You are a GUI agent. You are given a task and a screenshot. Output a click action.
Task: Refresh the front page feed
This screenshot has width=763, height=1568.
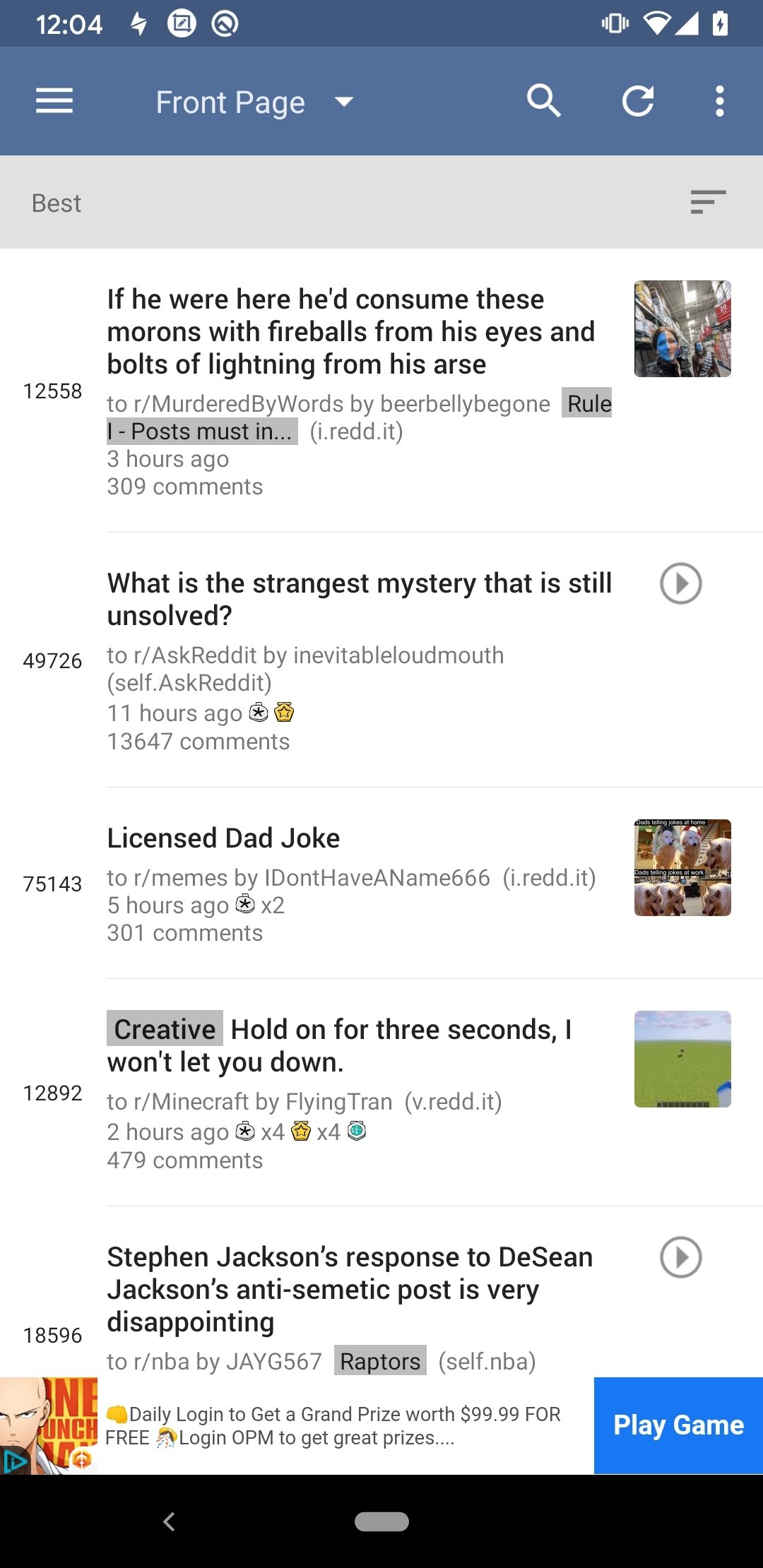tap(637, 101)
